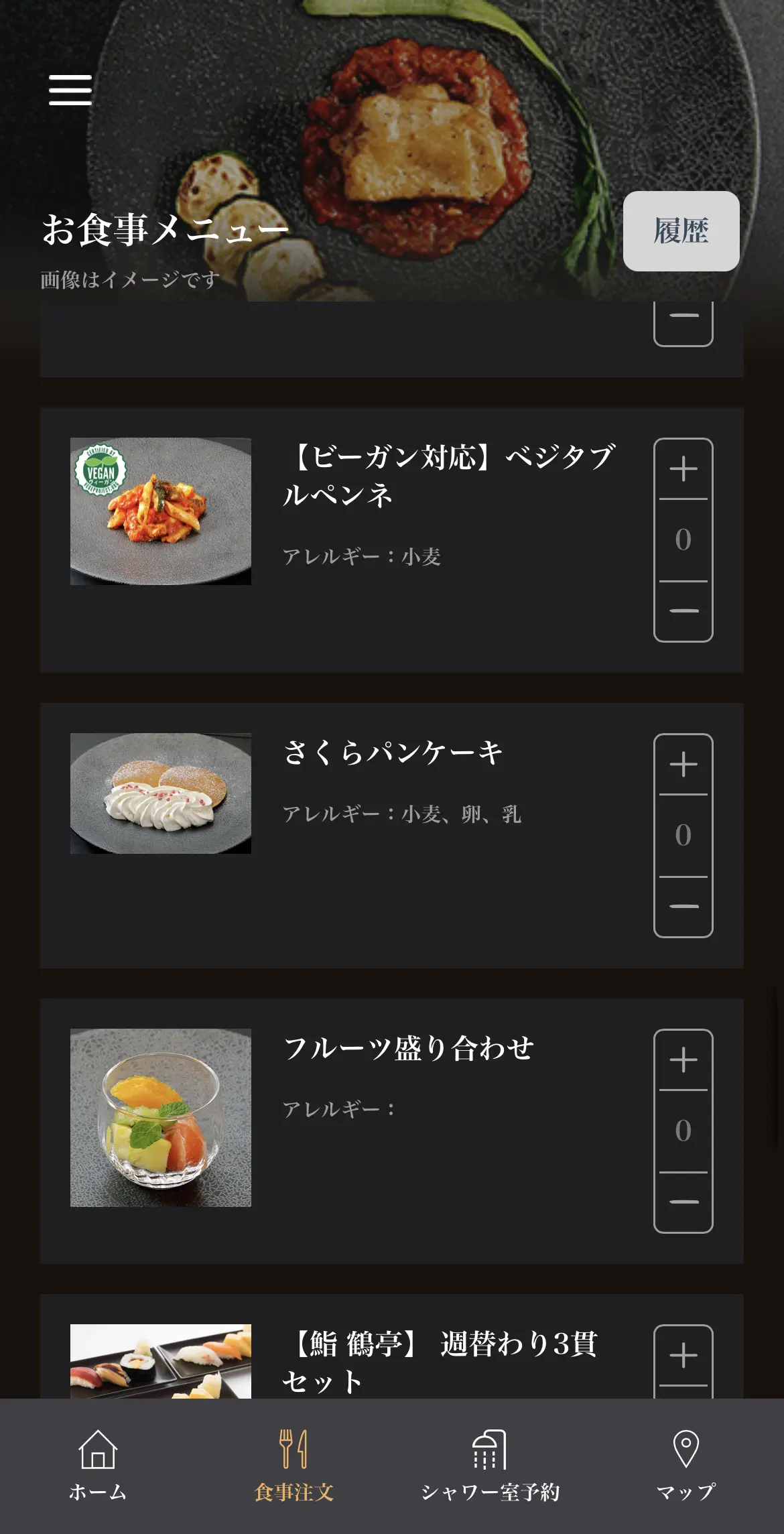
Task: Add one 週替わり3貫セット
Action: 683,1356
